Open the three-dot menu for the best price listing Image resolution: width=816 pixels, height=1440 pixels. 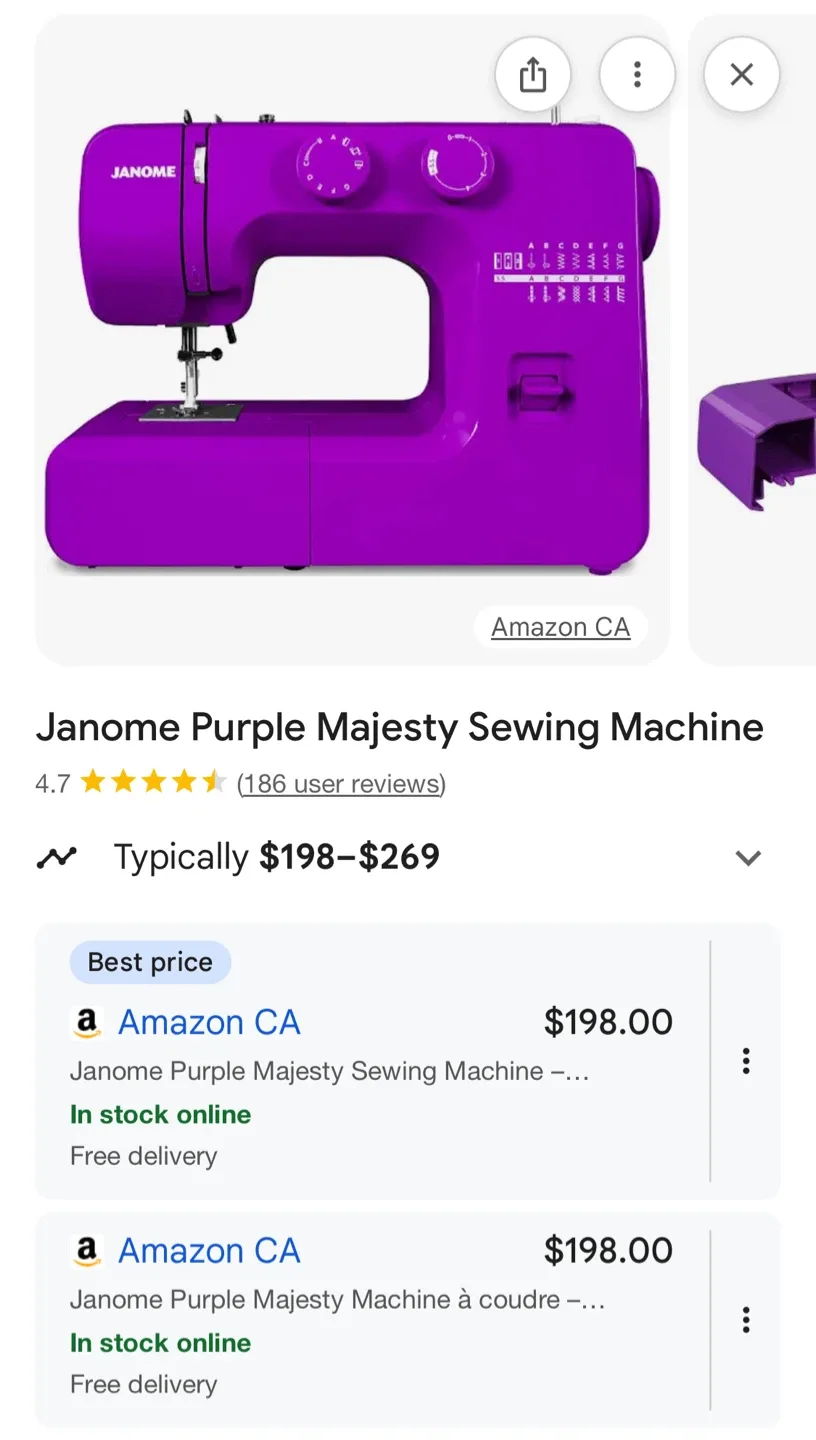point(745,1060)
